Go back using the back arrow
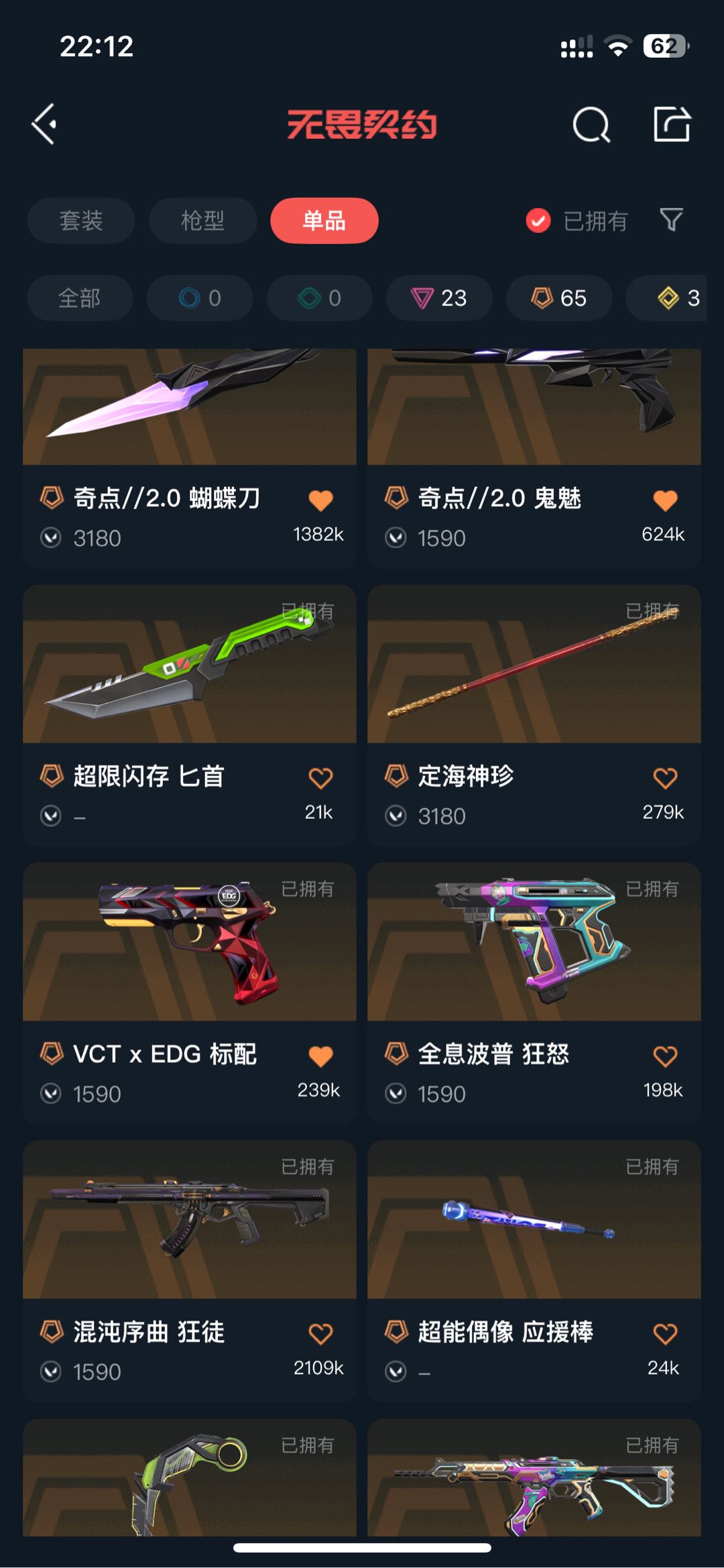 coord(44,124)
